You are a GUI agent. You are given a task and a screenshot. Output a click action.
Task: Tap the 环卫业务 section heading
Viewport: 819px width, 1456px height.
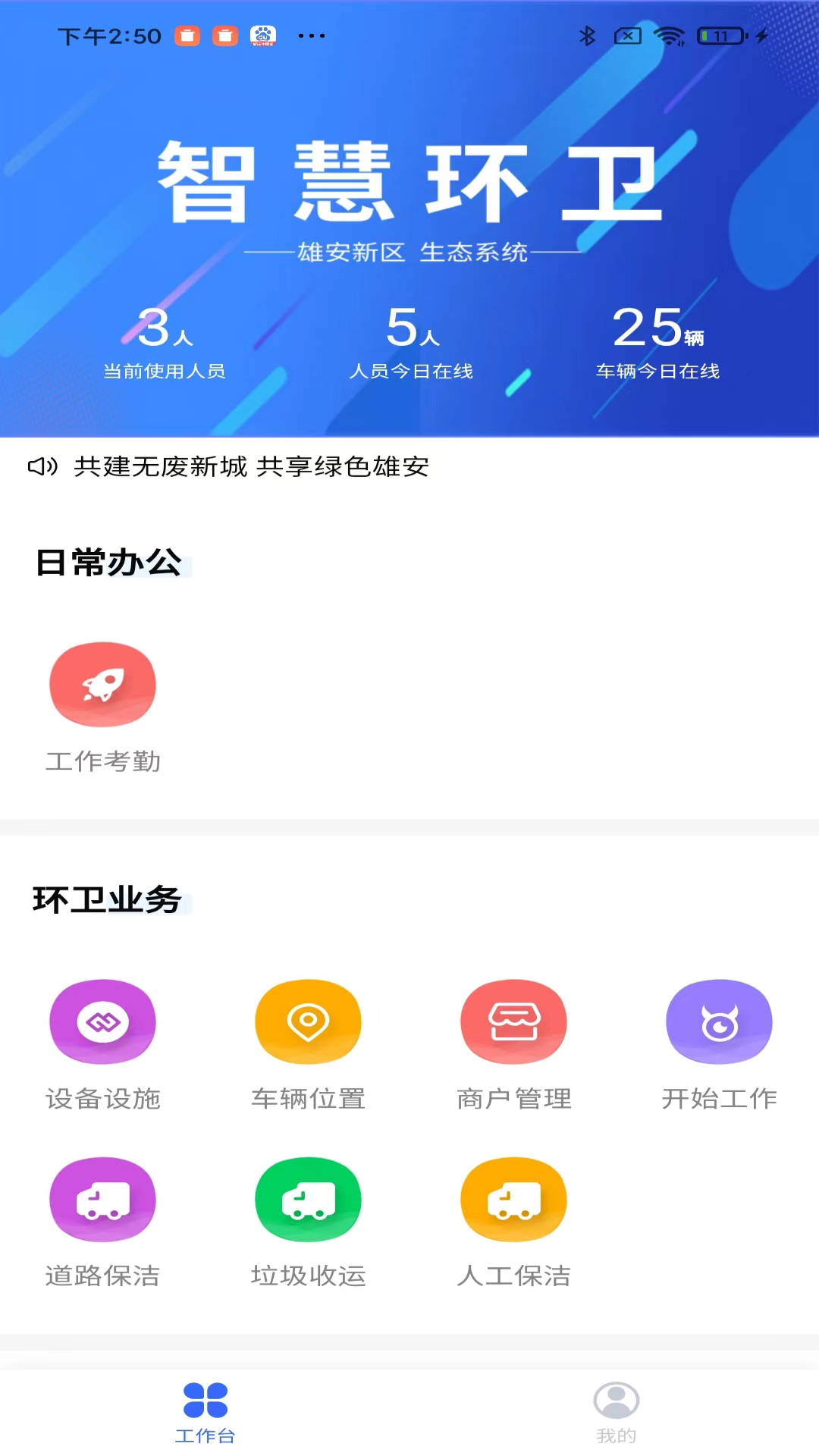coord(107,899)
